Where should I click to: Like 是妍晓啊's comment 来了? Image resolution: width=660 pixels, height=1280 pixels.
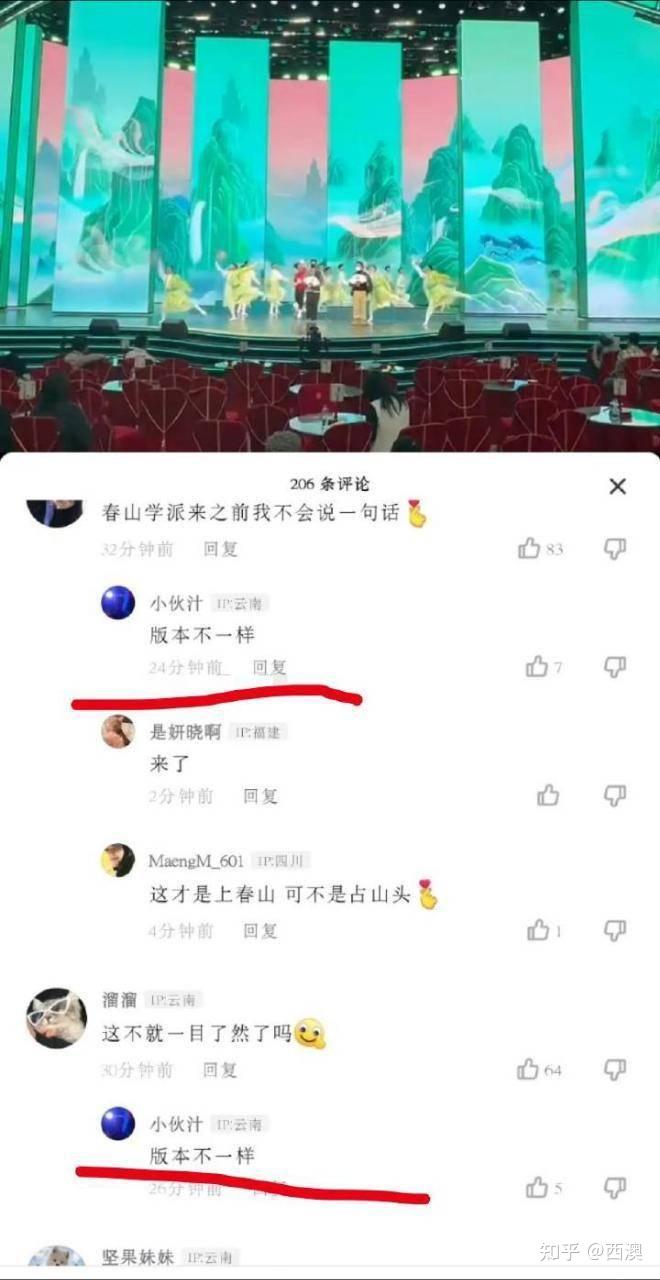[548, 795]
